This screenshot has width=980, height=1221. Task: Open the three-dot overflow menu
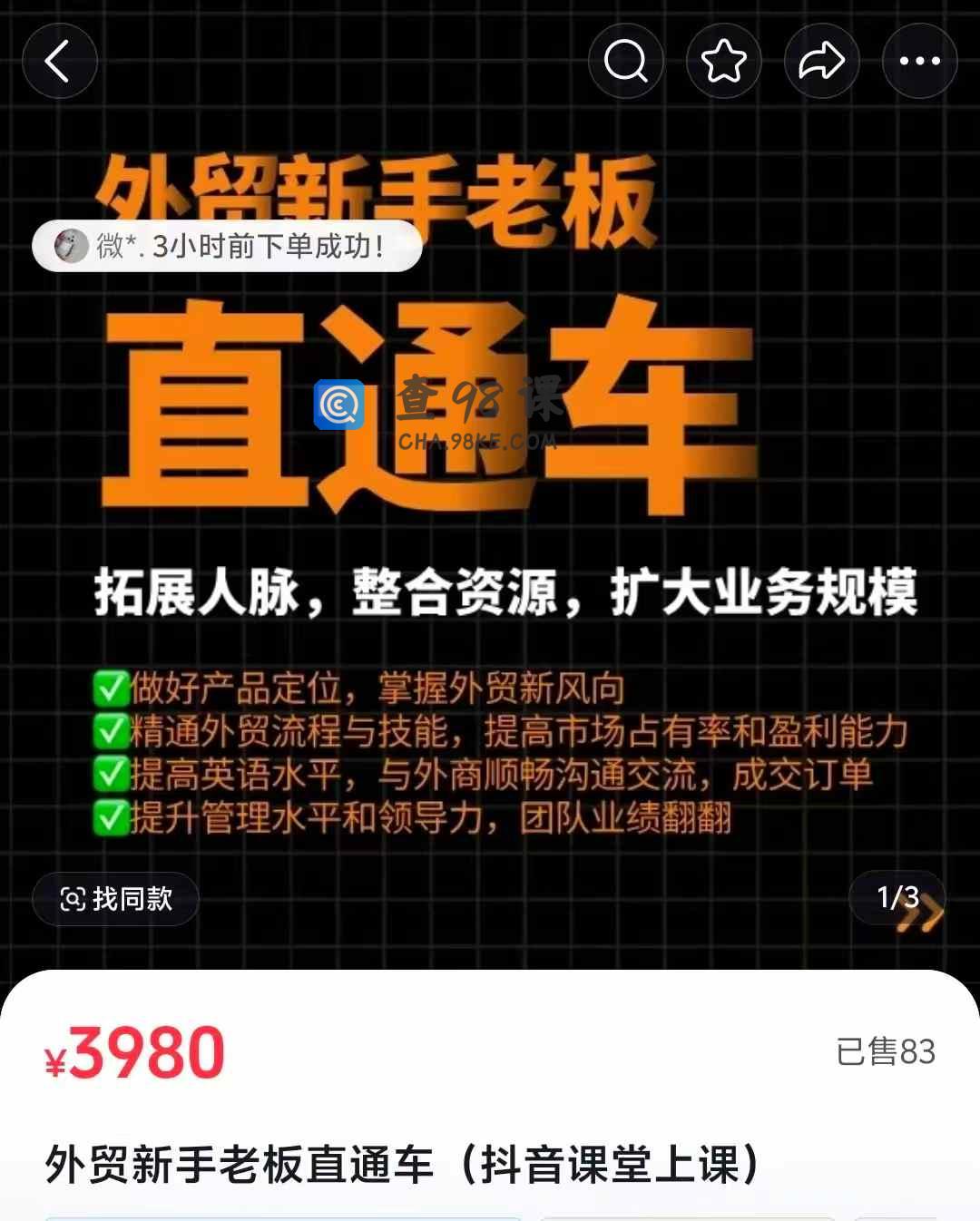point(920,62)
